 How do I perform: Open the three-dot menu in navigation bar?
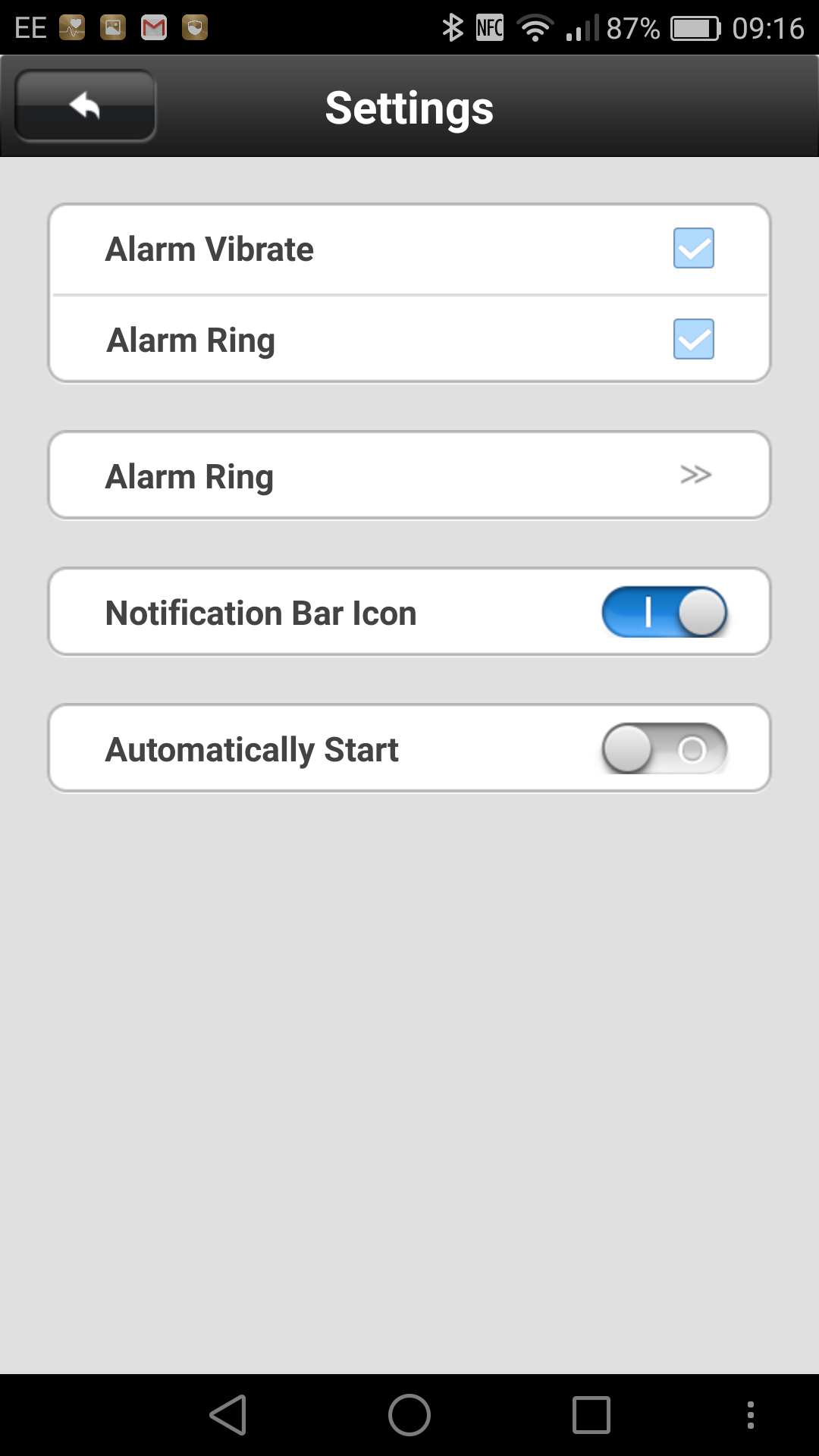pos(751,1415)
